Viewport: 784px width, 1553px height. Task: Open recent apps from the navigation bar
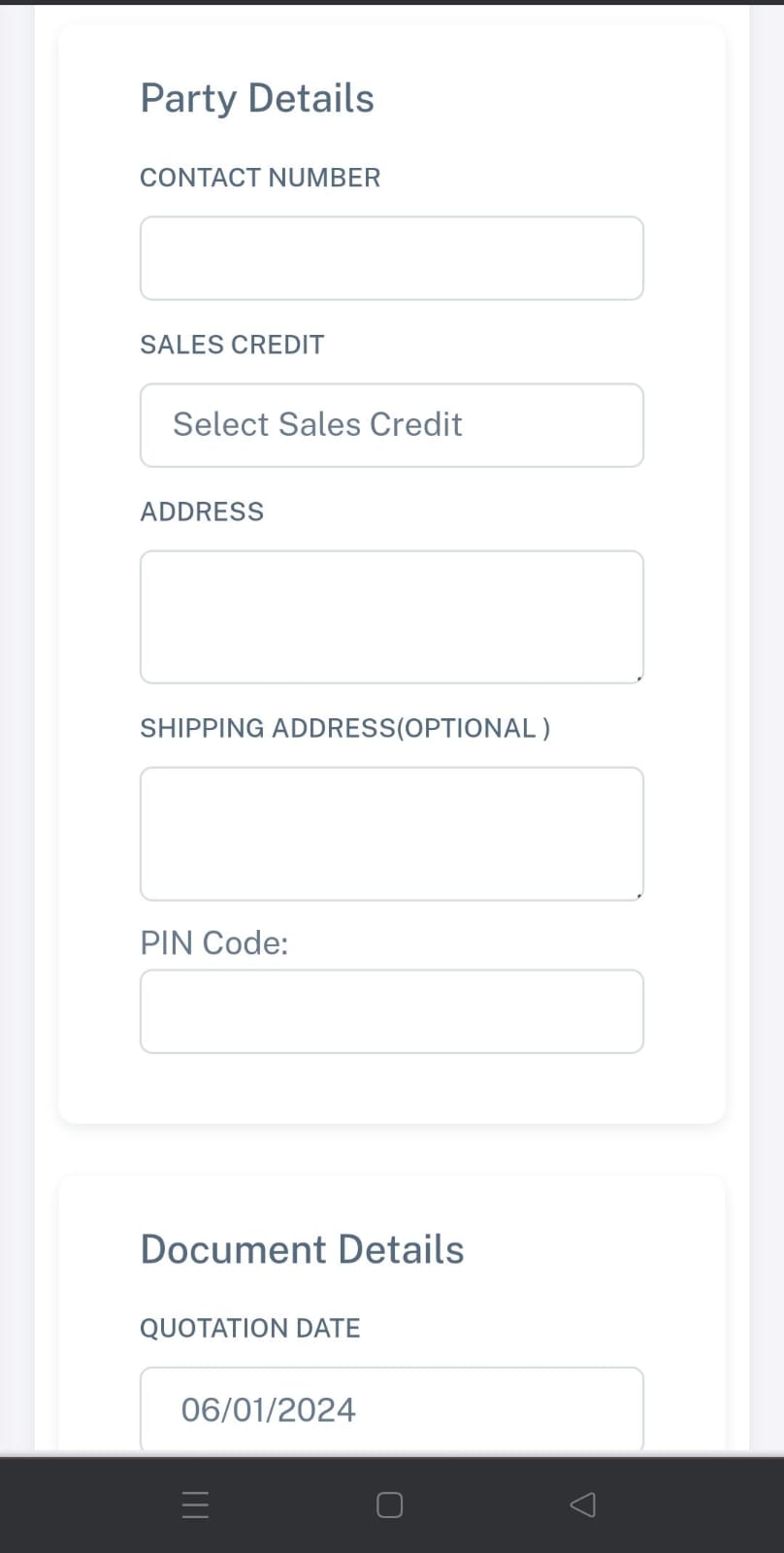click(x=195, y=1504)
